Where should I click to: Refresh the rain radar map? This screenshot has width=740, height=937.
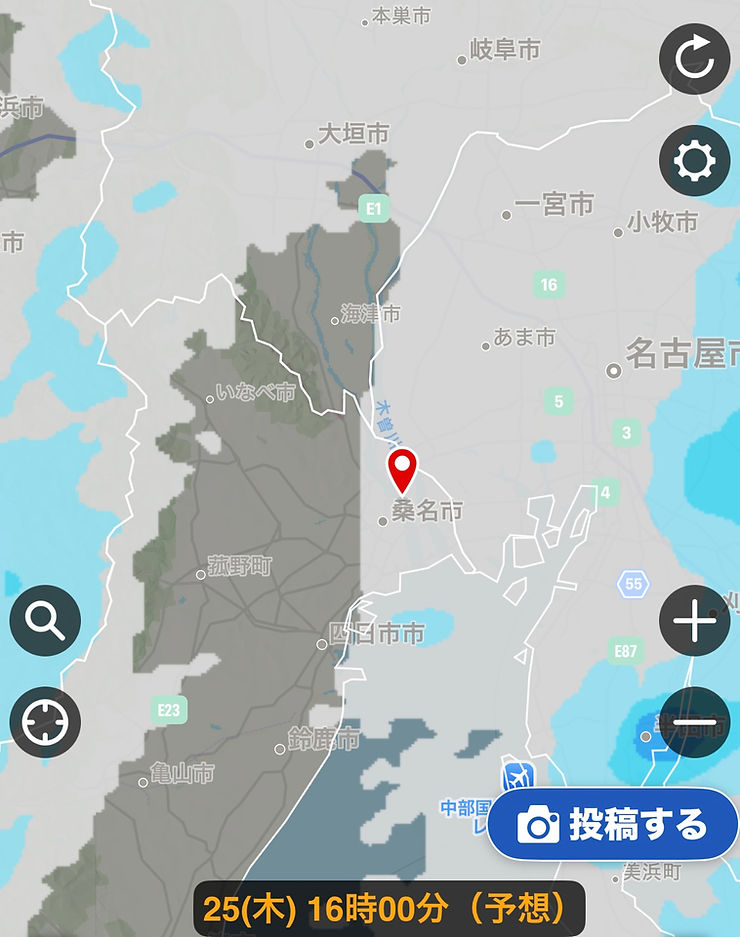[x=694, y=60]
